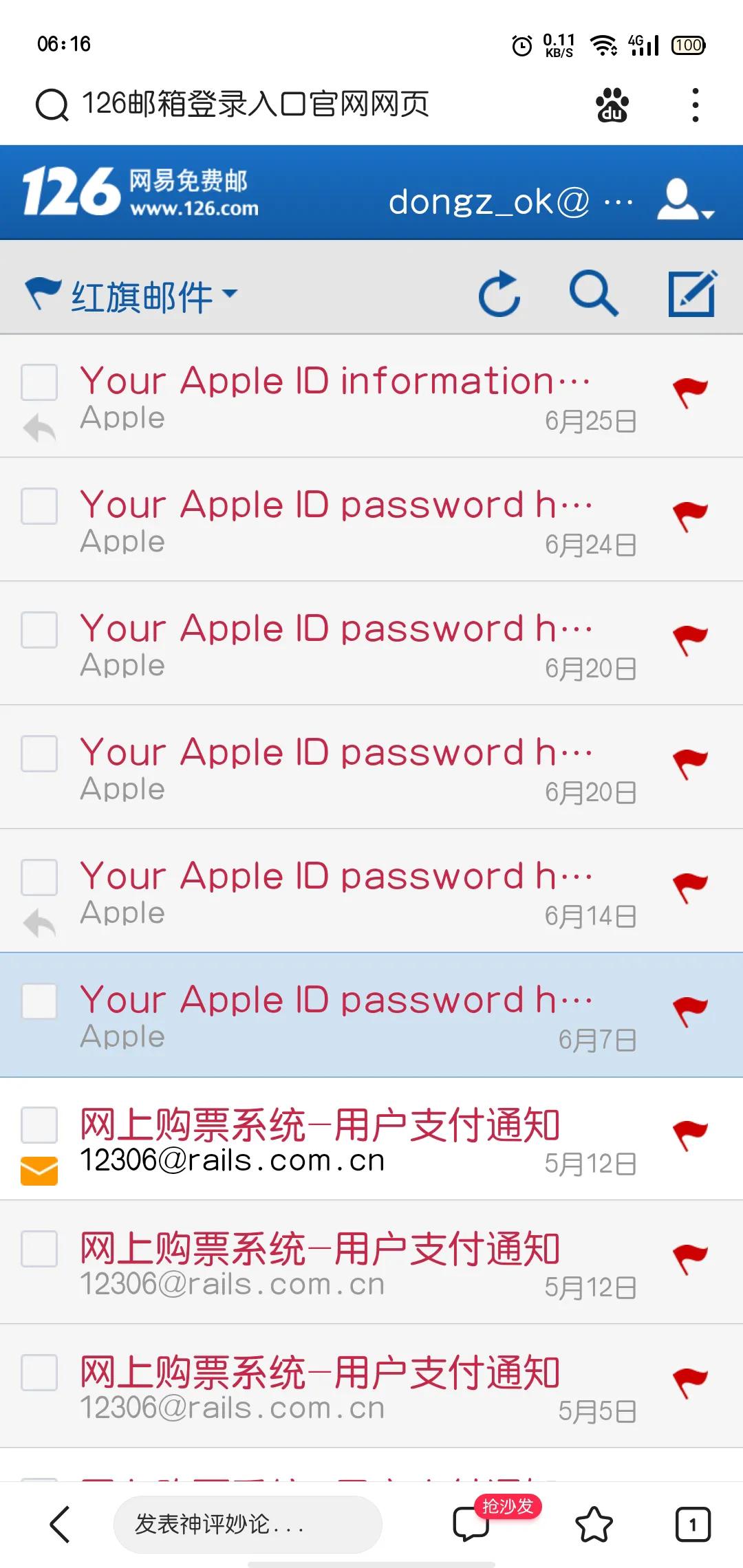The width and height of the screenshot is (743, 1568).
Task: Remove red flag from 6月14日 Apple email
Action: click(x=690, y=887)
